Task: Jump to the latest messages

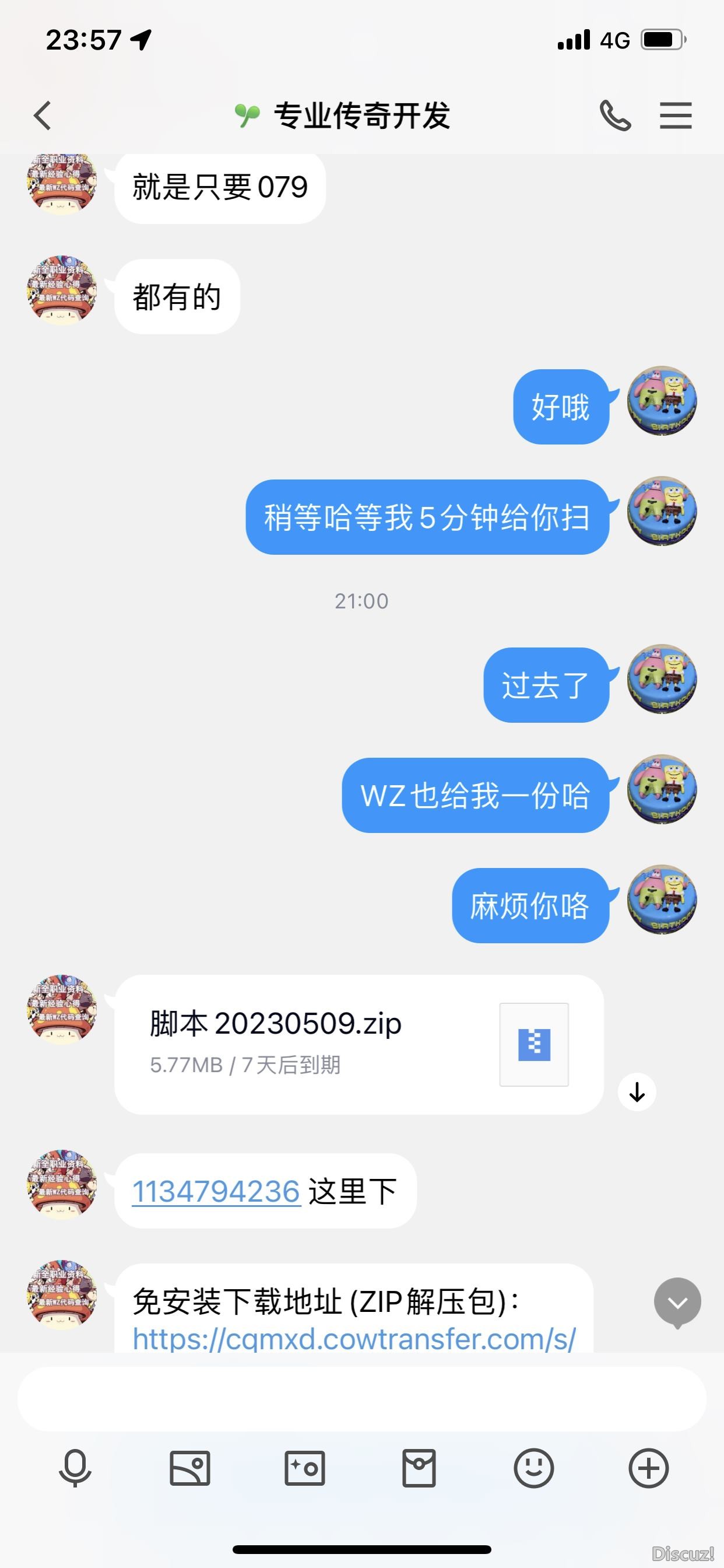Action: (677, 1302)
